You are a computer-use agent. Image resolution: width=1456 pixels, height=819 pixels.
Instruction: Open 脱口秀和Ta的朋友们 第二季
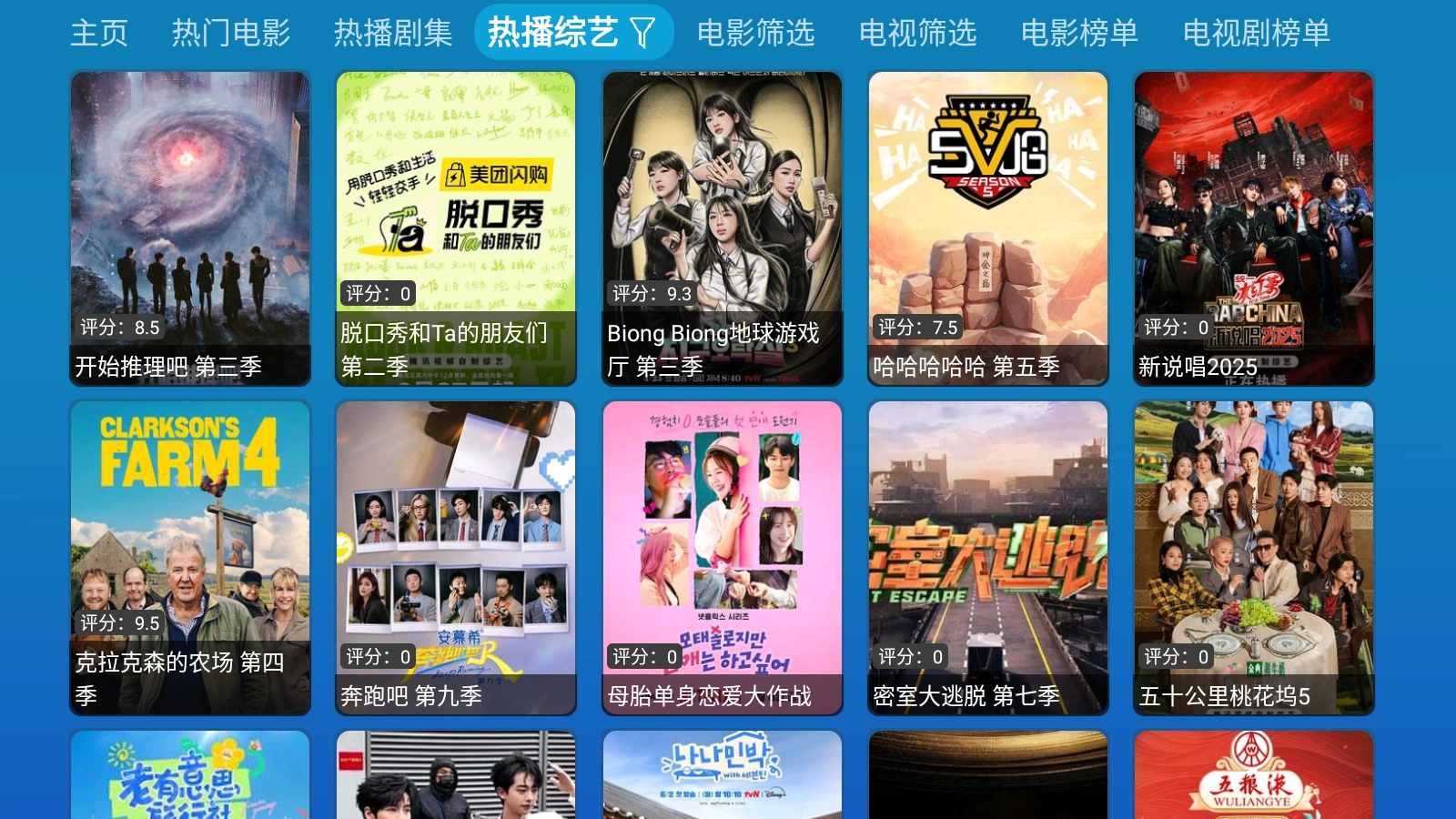point(456,227)
